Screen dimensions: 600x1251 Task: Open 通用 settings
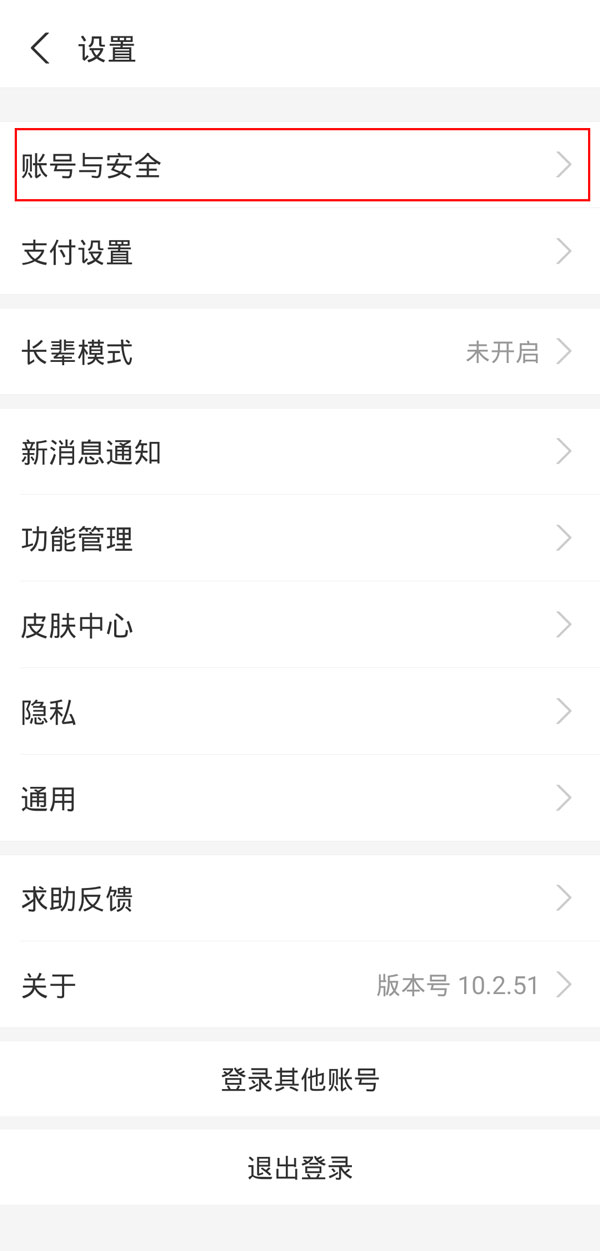(x=300, y=799)
